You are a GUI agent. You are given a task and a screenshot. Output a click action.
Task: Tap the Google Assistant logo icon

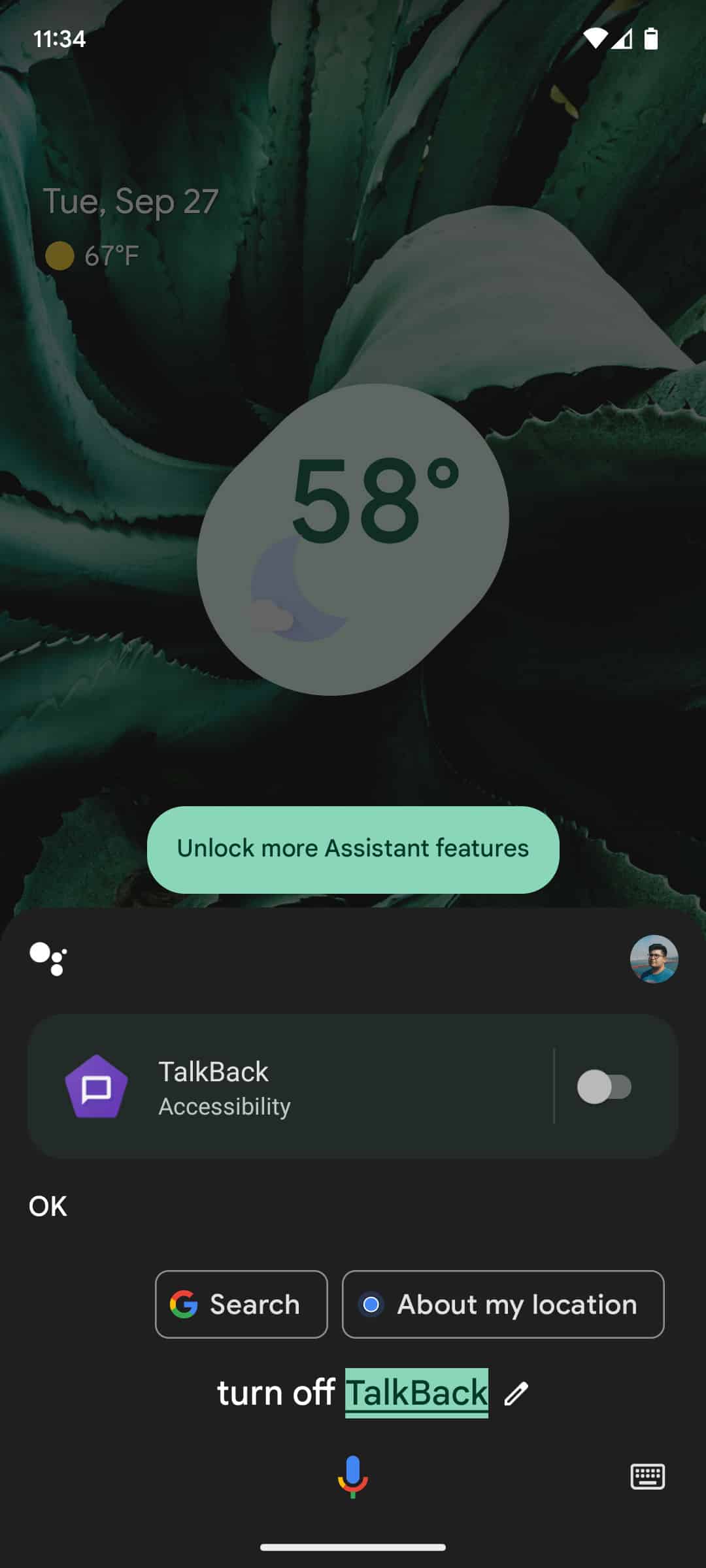pos(48,958)
